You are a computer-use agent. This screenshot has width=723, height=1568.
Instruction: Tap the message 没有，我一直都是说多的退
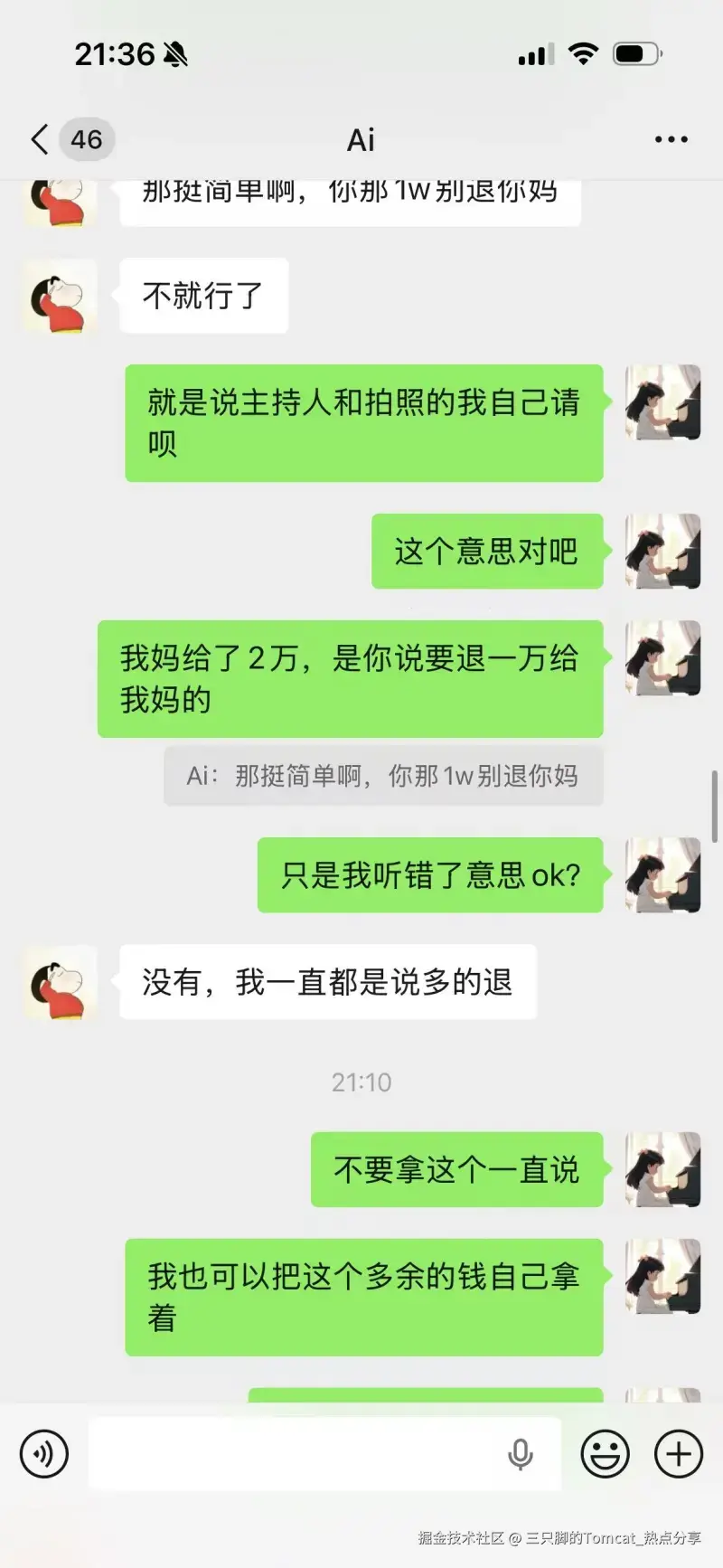[x=327, y=983]
